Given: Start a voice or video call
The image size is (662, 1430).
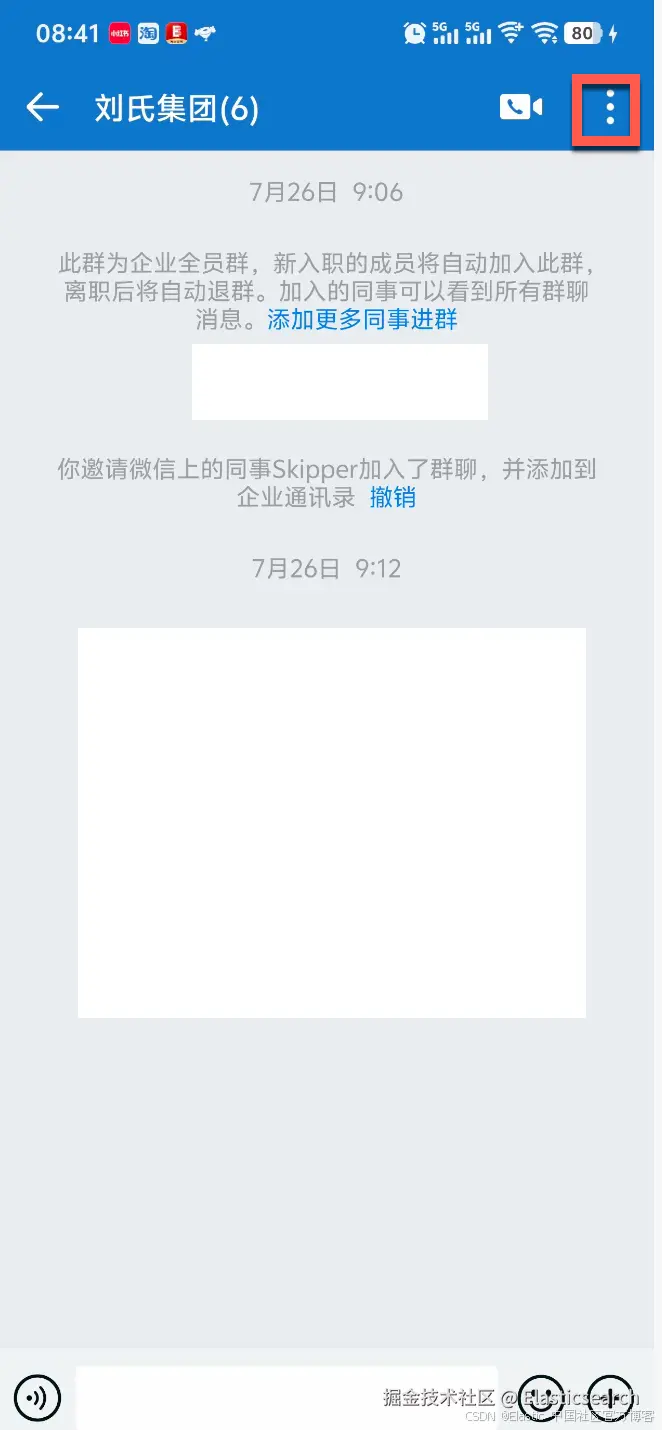Looking at the screenshot, I should tap(521, 107).
